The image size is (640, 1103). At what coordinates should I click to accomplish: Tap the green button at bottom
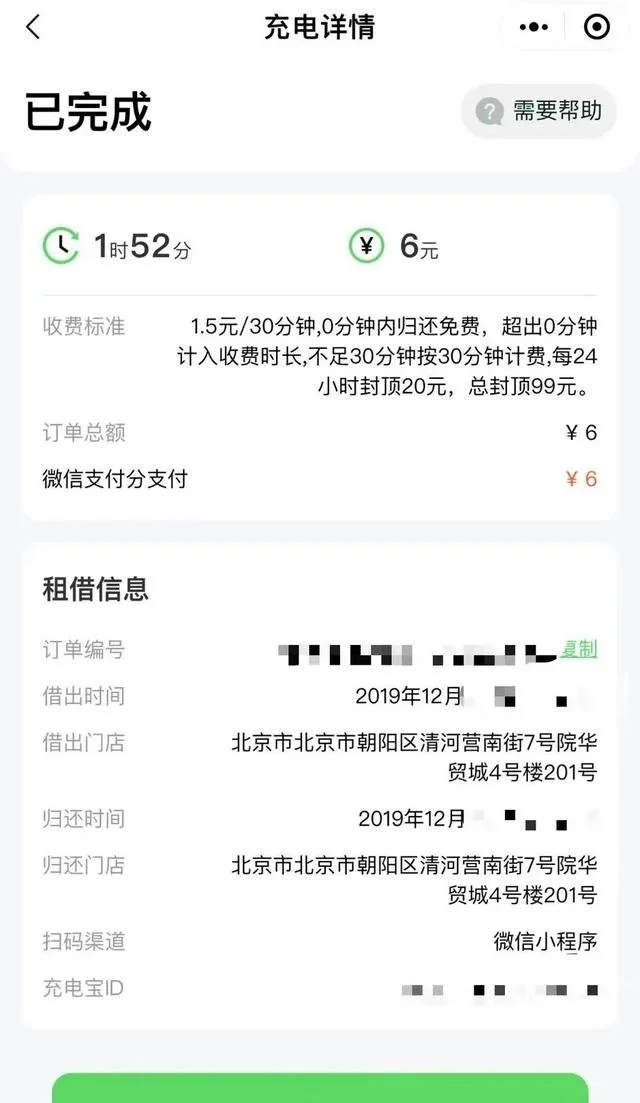coord(320,1088)
